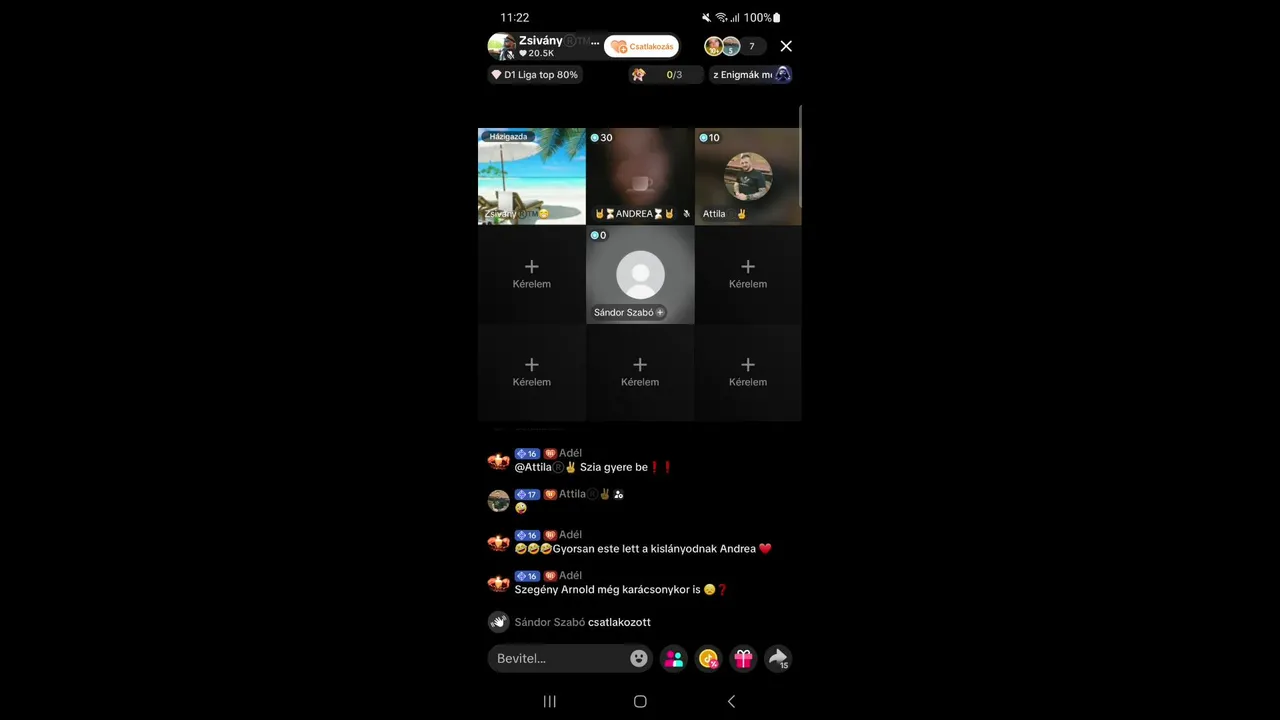Open the 0/3 goal chip
This screenshot has height=720, width=1280.
click(x=666, y=75)
